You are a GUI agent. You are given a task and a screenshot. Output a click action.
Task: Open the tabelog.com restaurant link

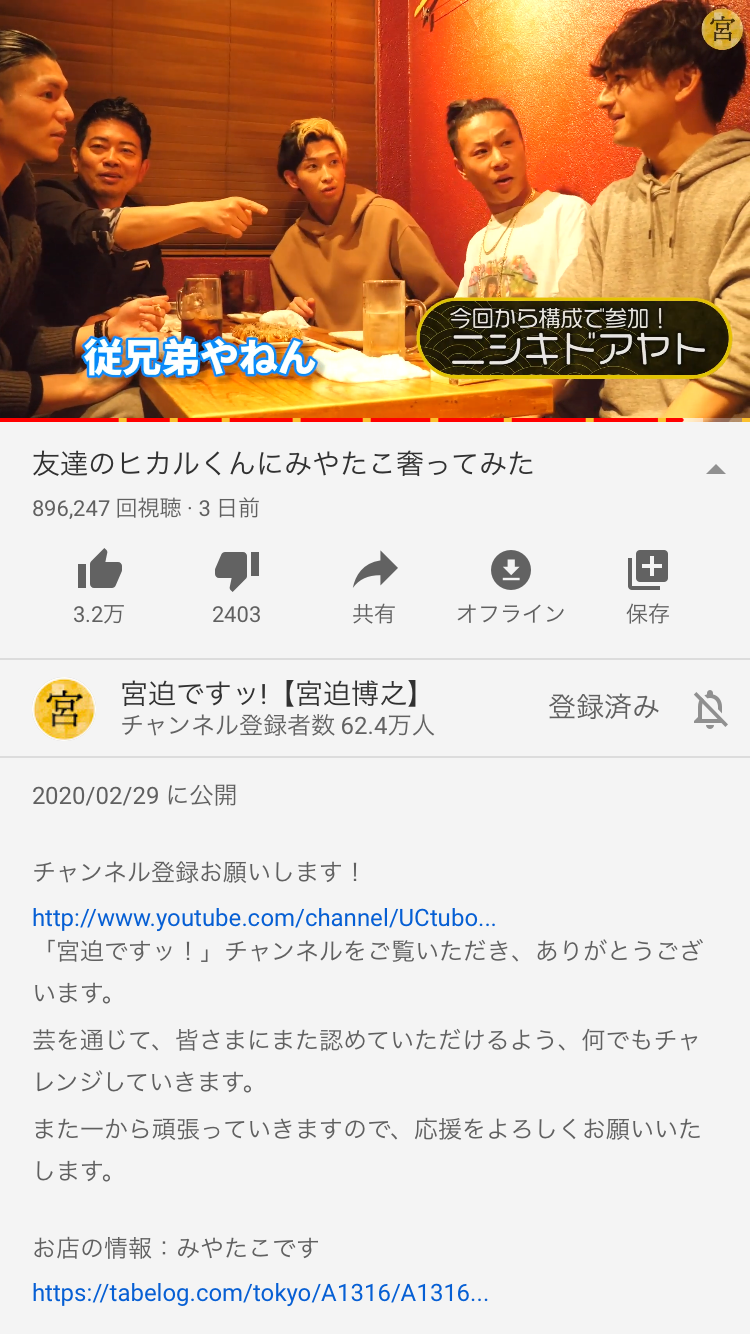click(x=260, y=1293)
